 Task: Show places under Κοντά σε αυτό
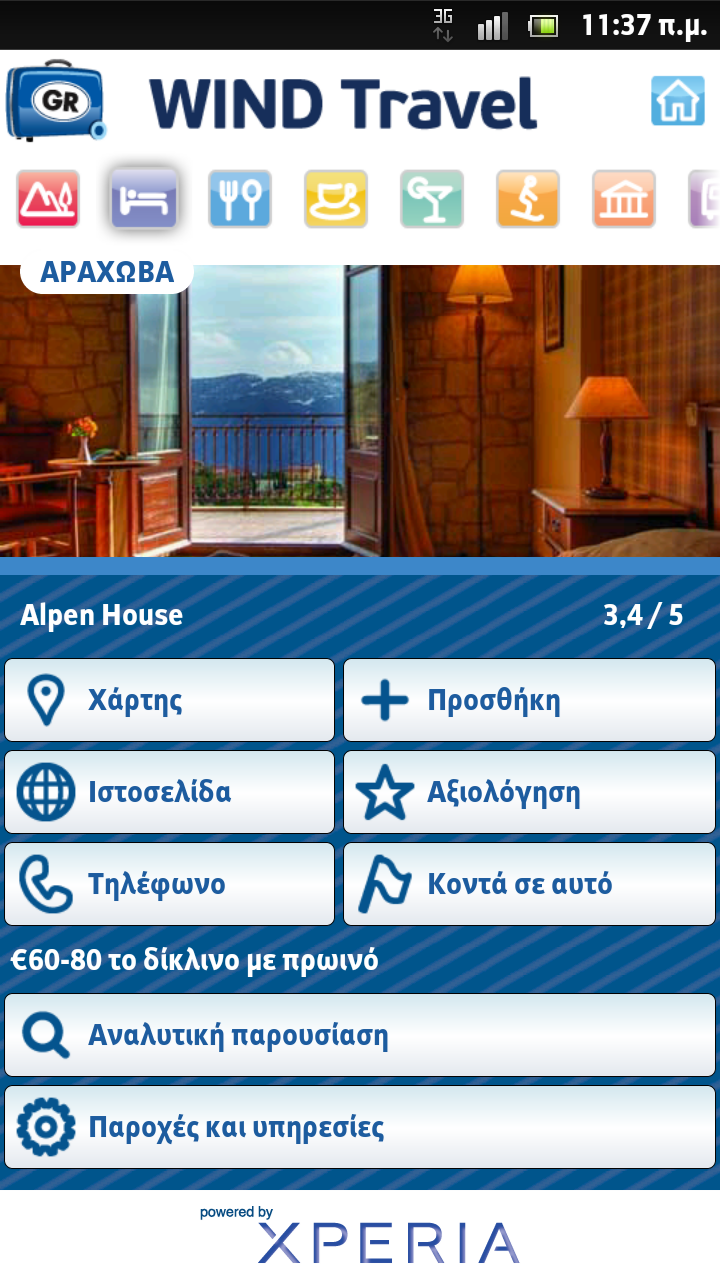530,884
